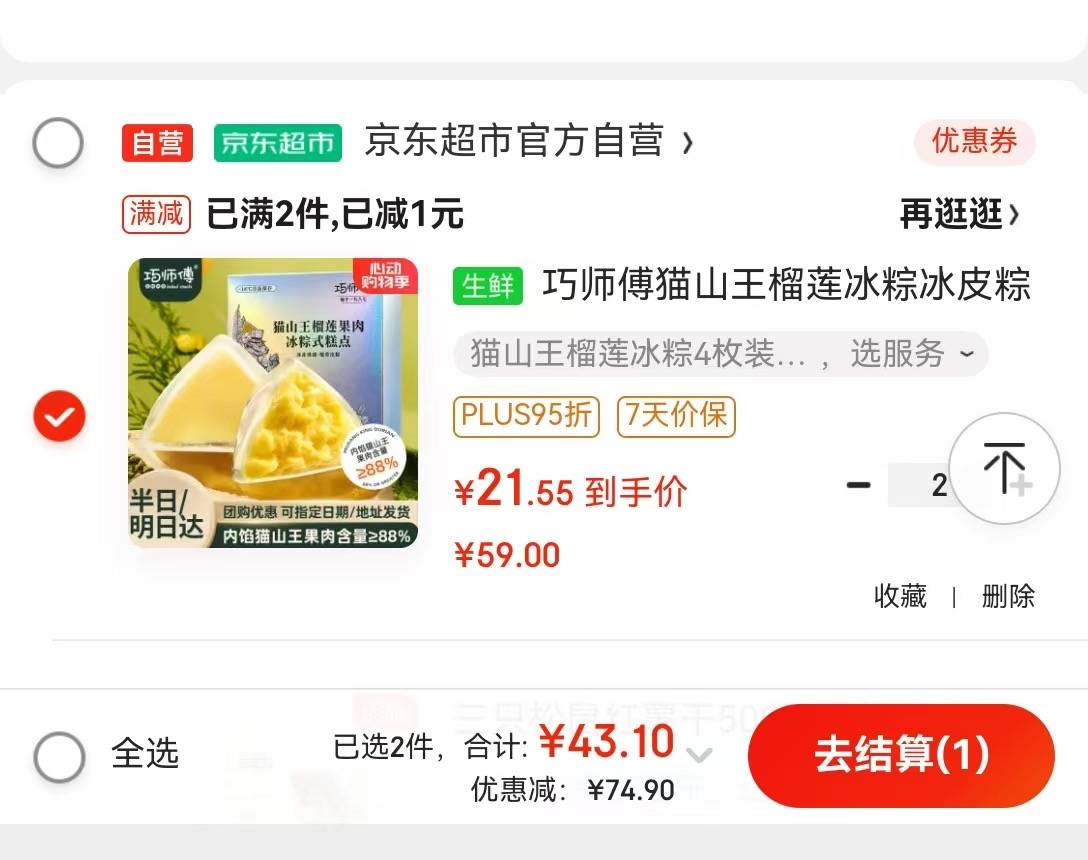Expand the price total details chevron
Screen dimensions: 1088x860
tap(700, 755)
